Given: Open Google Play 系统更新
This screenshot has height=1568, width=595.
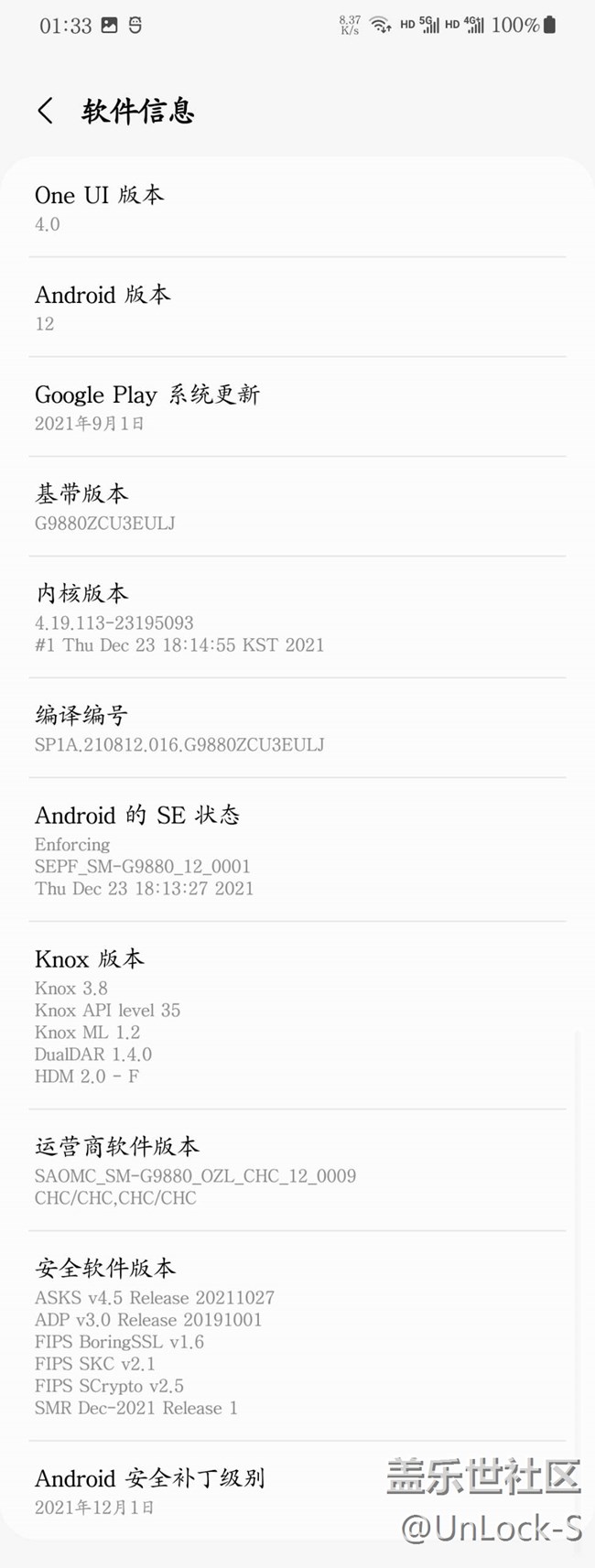Looking at the screenshot, I should point(297,407).
